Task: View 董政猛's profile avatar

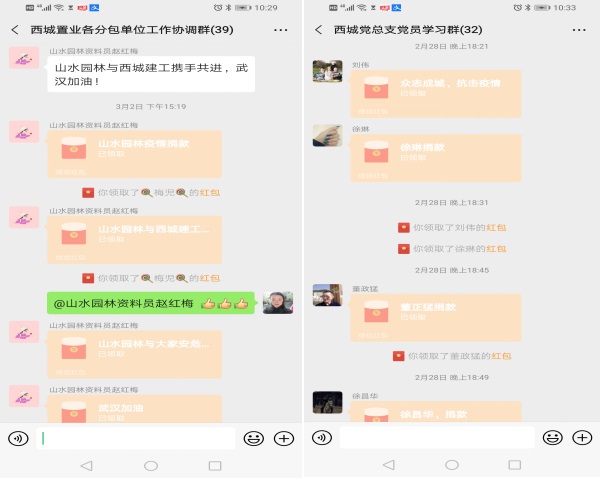Action: tap(328, 296)
